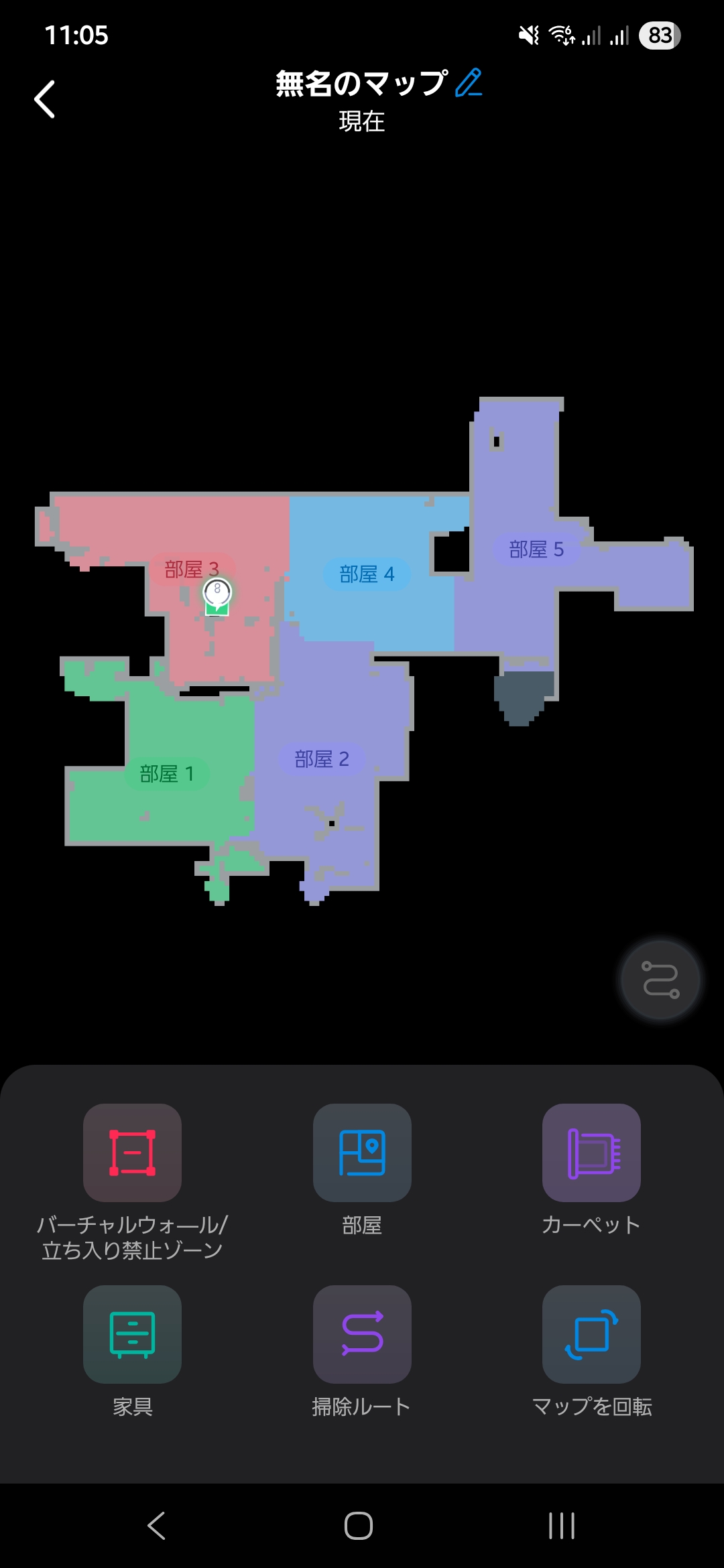Viewport: 724px width, 1568px height.
Task: Open the 掃除ルート option
Action: click(362, 1334)
